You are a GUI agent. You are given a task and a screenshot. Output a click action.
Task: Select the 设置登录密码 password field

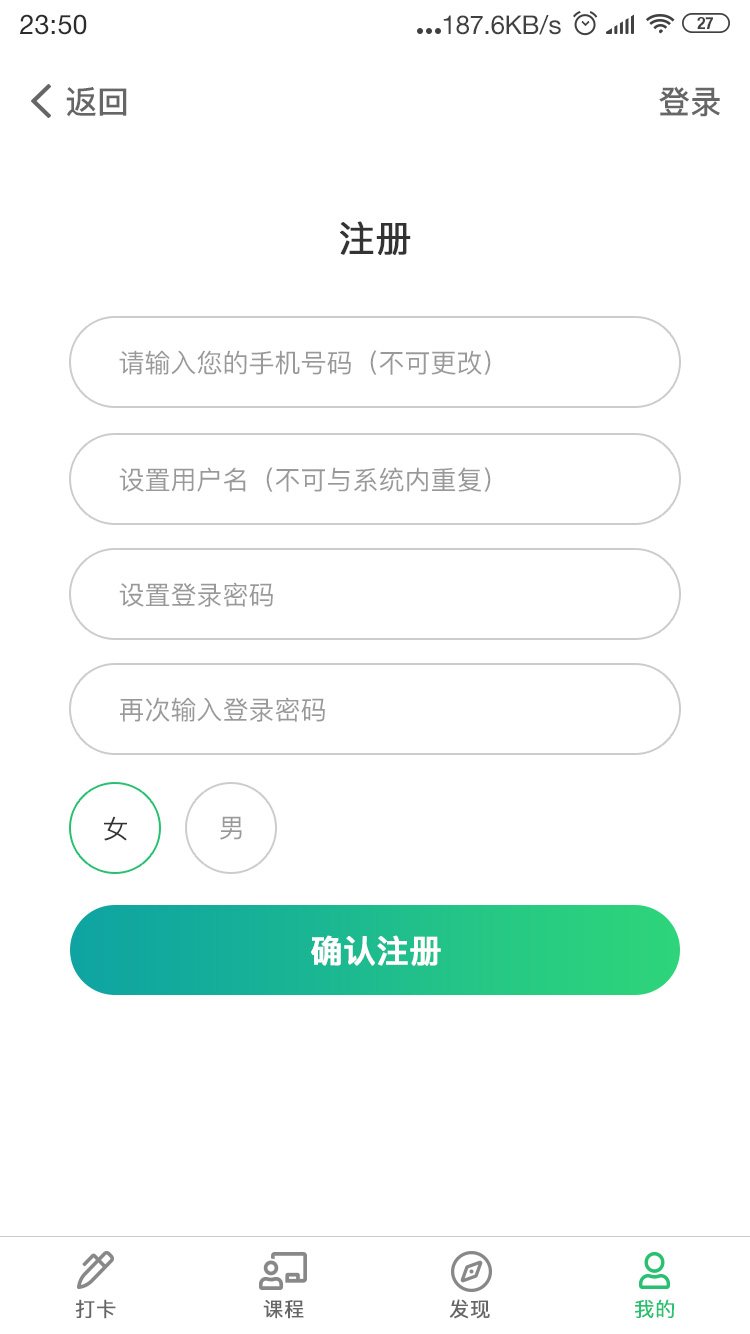pyautogui.click(x=375, y=594)
